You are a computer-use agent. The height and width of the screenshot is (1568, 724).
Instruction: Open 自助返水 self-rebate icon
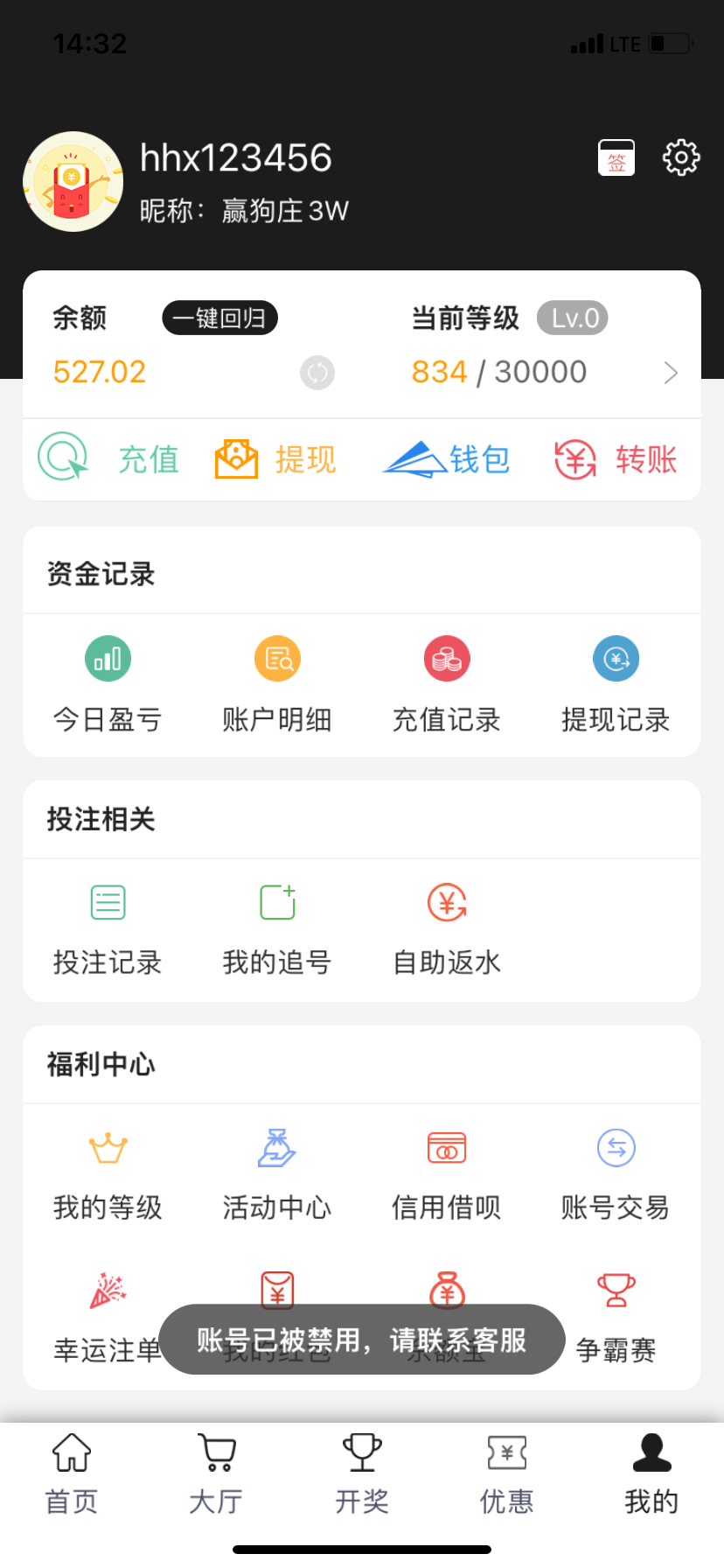[x=447, y=901]
